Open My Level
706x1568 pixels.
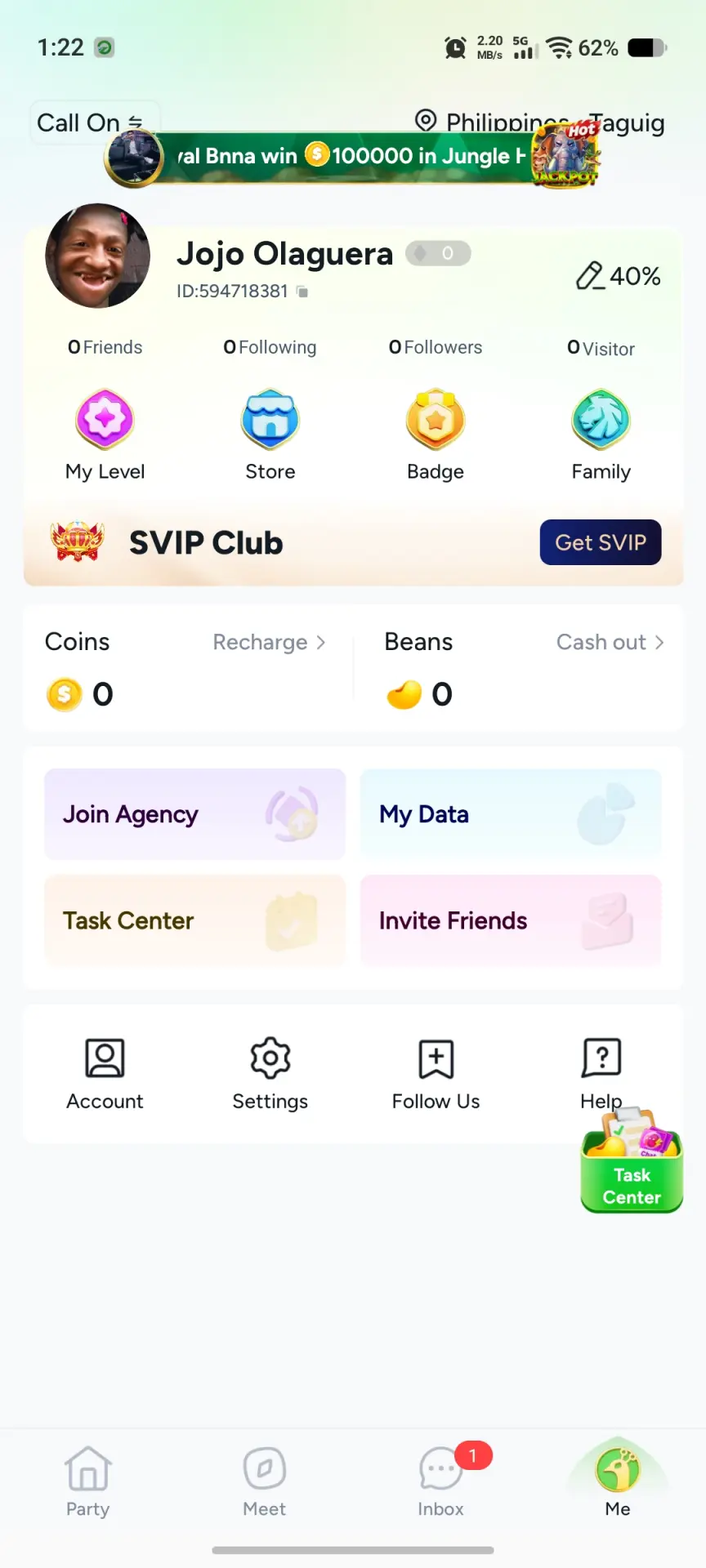105,435
